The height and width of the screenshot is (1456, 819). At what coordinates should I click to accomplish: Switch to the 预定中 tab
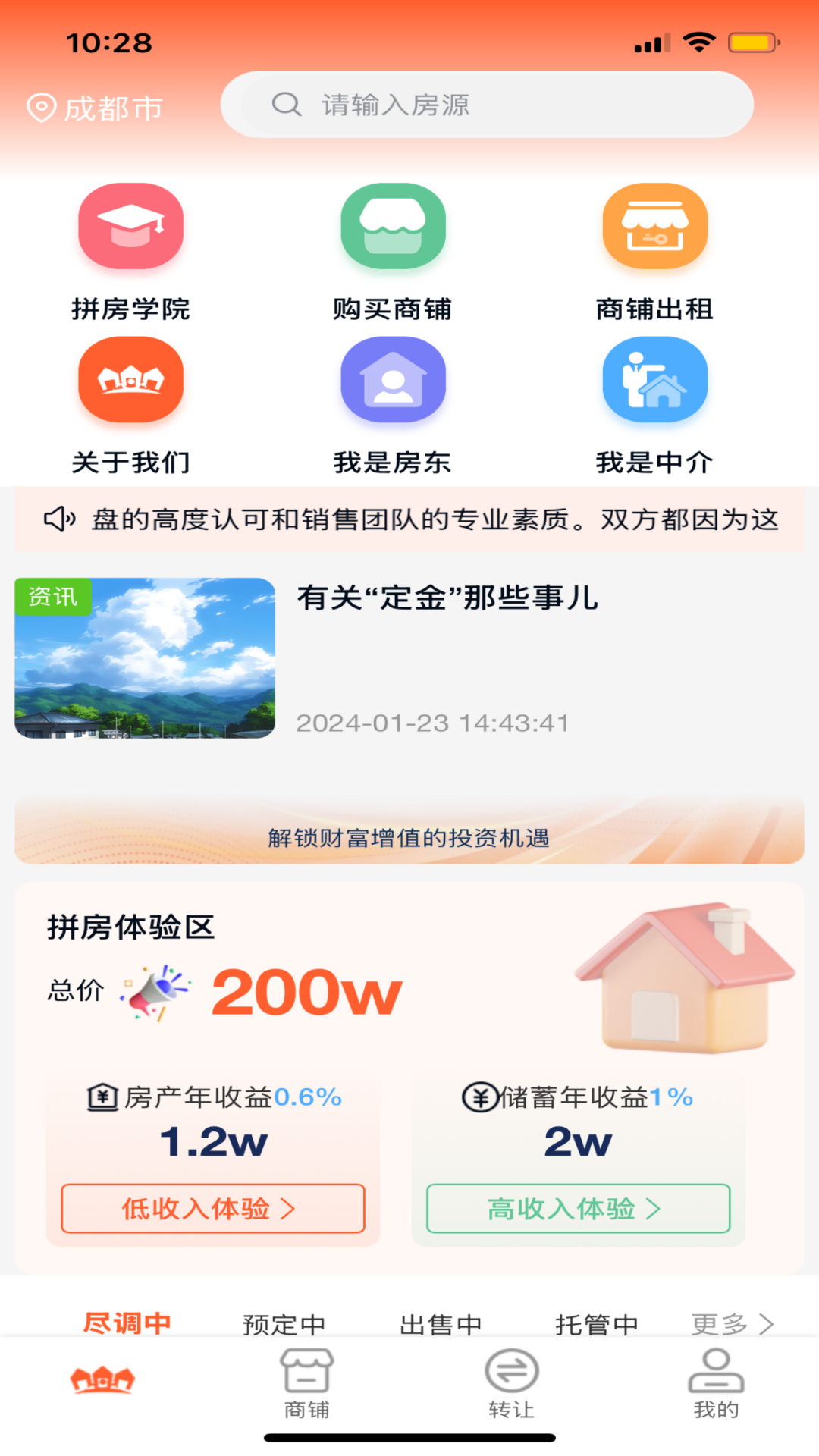point(284,1324)
